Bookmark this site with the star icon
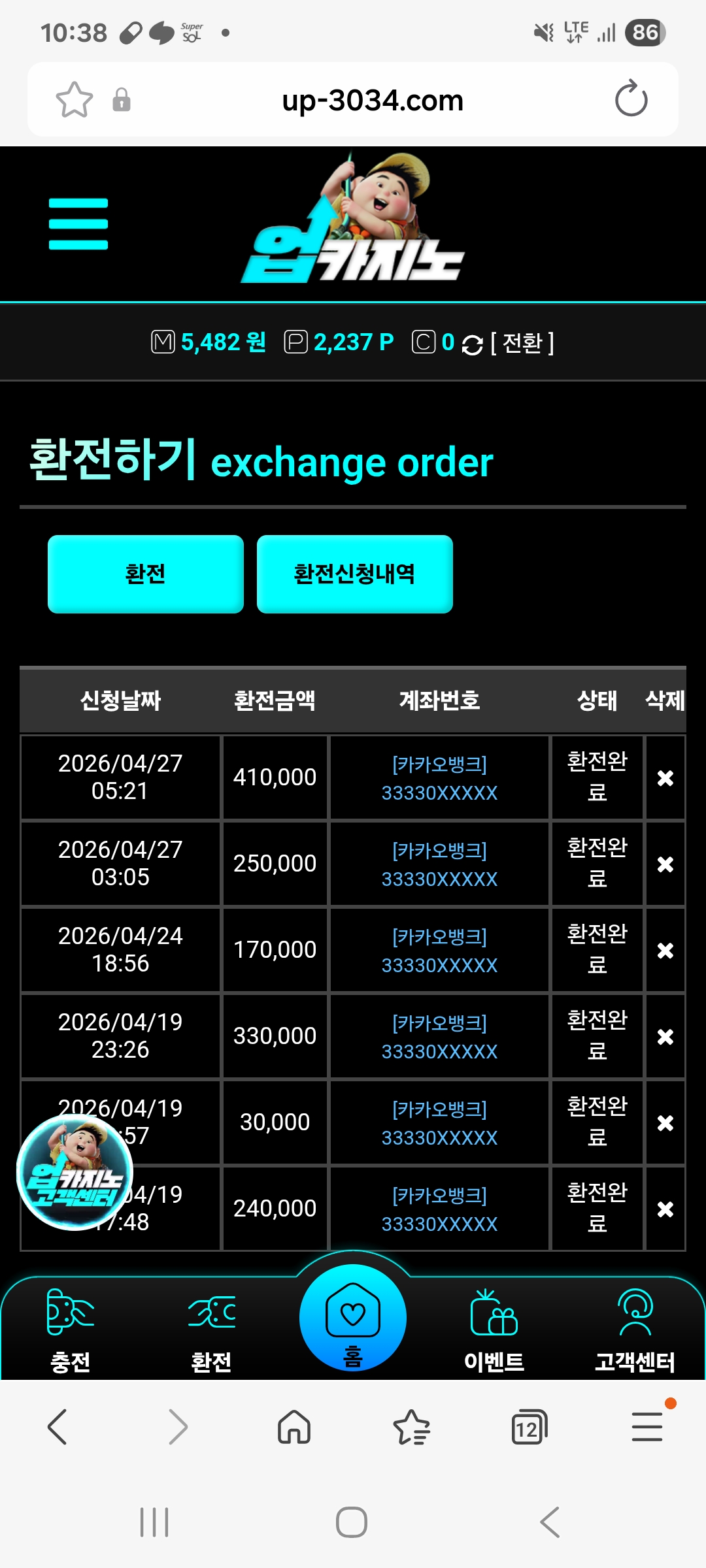The width and height of the screenshot is (706, 1568). coord(75,100)
